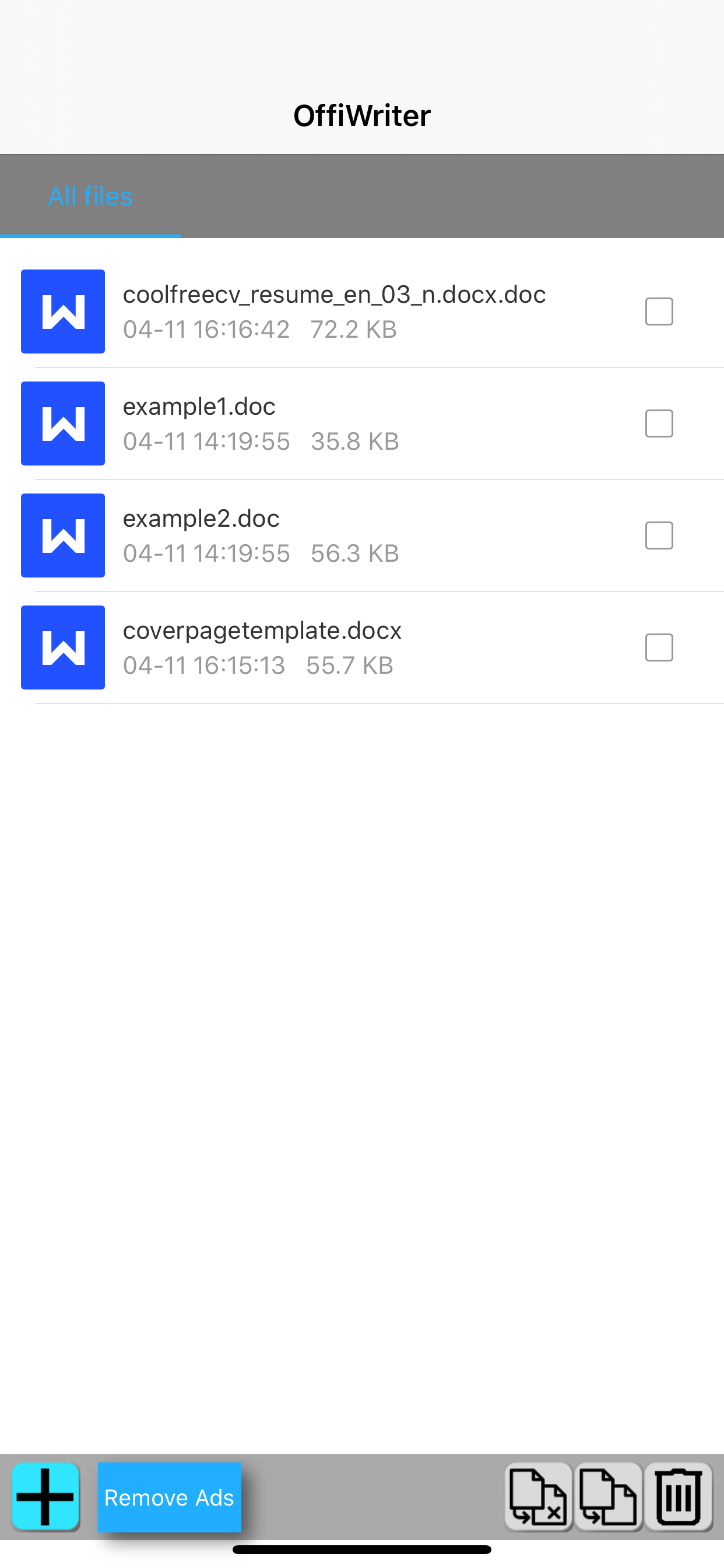Check the checkbox for coolfreecv_resume_en_03_n.docx.doc

(659, 311)
